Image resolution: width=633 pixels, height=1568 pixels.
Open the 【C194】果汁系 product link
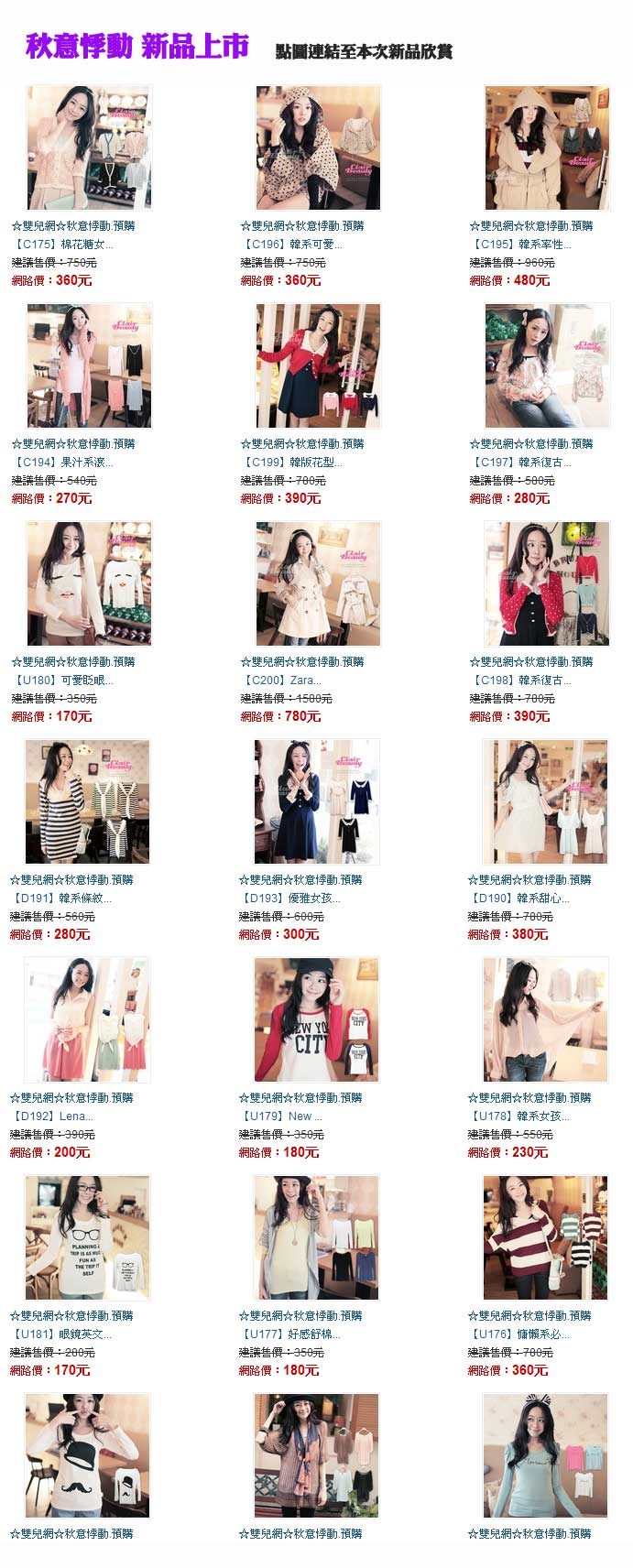click(64, 463)
